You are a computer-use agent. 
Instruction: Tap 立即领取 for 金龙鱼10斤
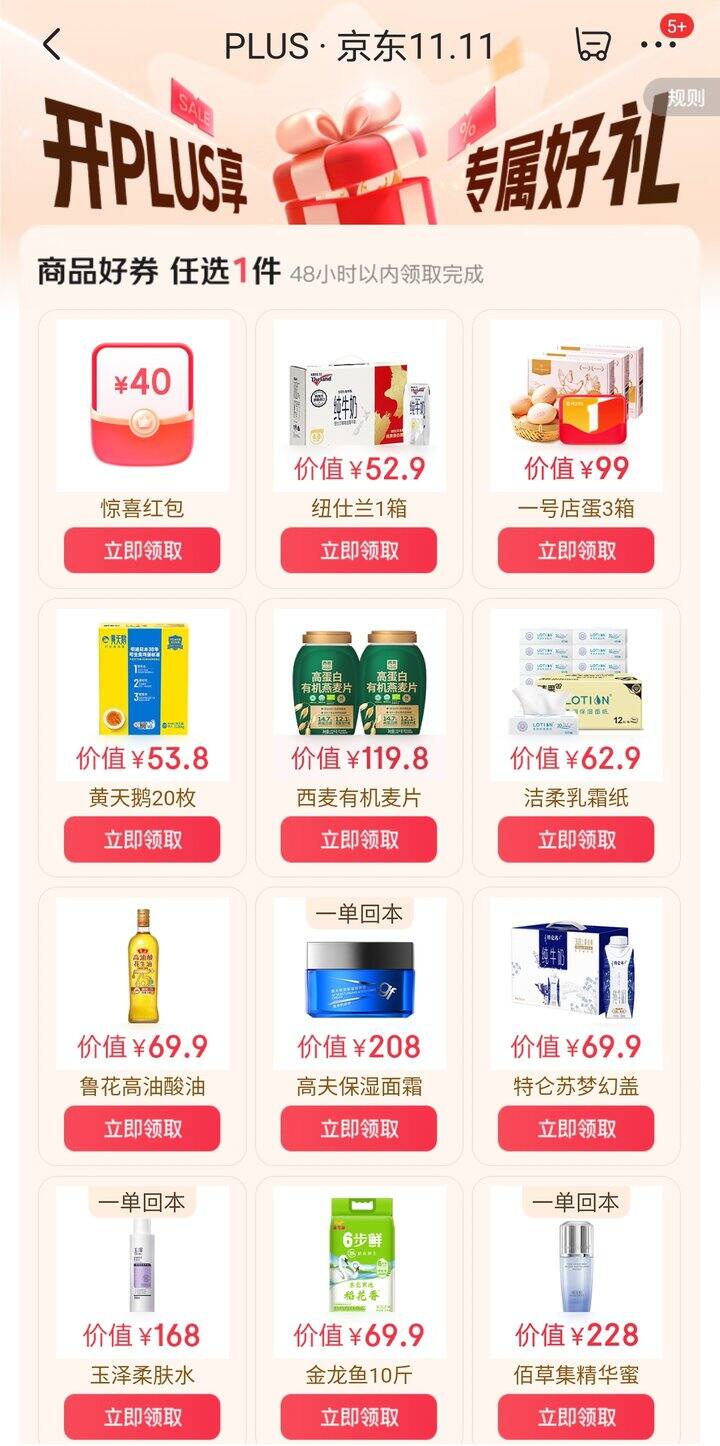(x=358, y=1415)
